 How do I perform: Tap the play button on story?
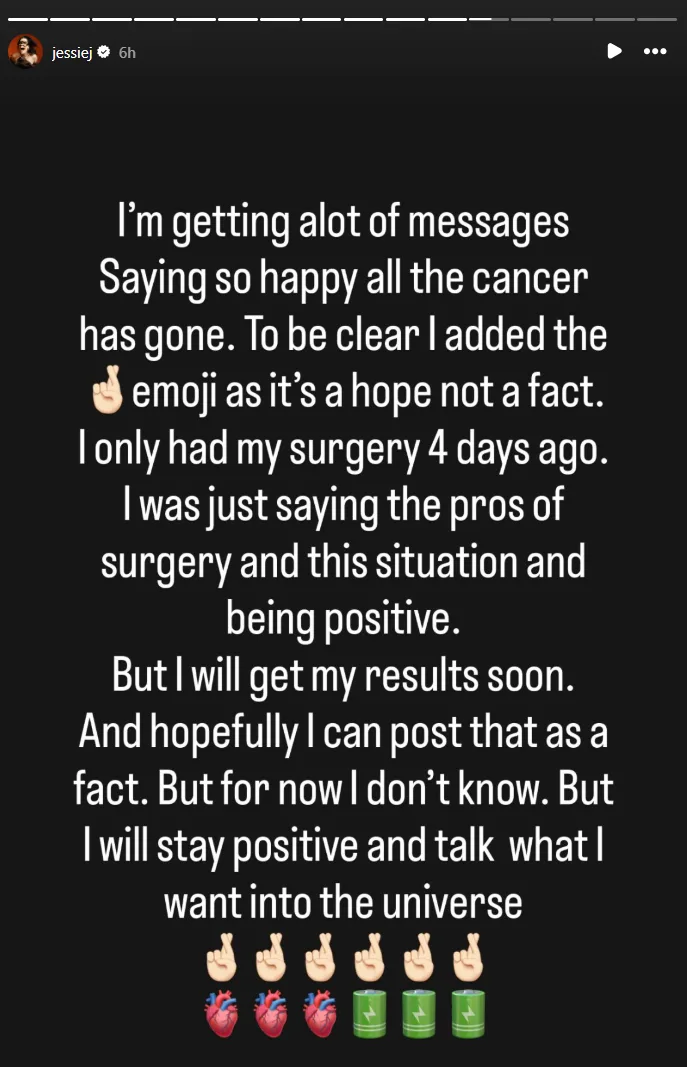click(614, 51)
